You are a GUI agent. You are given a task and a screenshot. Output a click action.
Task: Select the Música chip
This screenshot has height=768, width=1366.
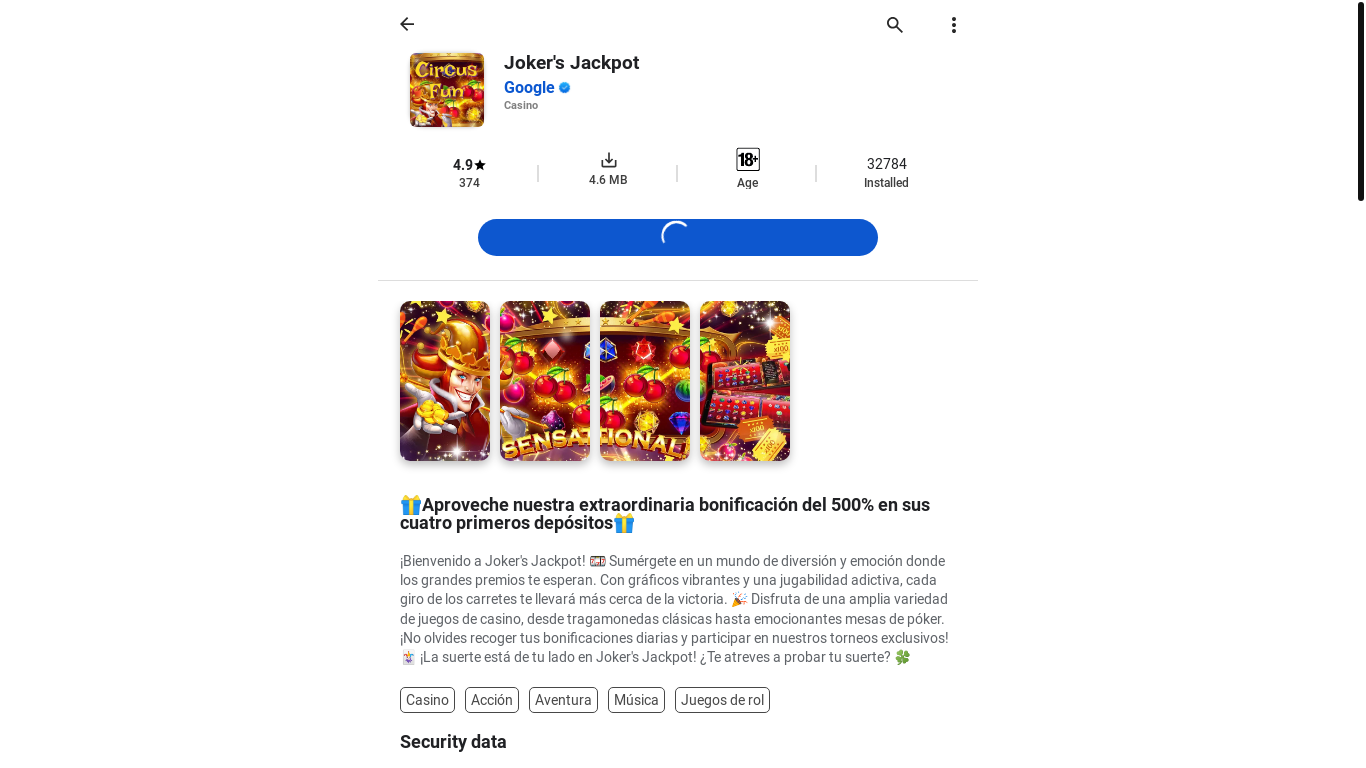(x=636, y=700)
